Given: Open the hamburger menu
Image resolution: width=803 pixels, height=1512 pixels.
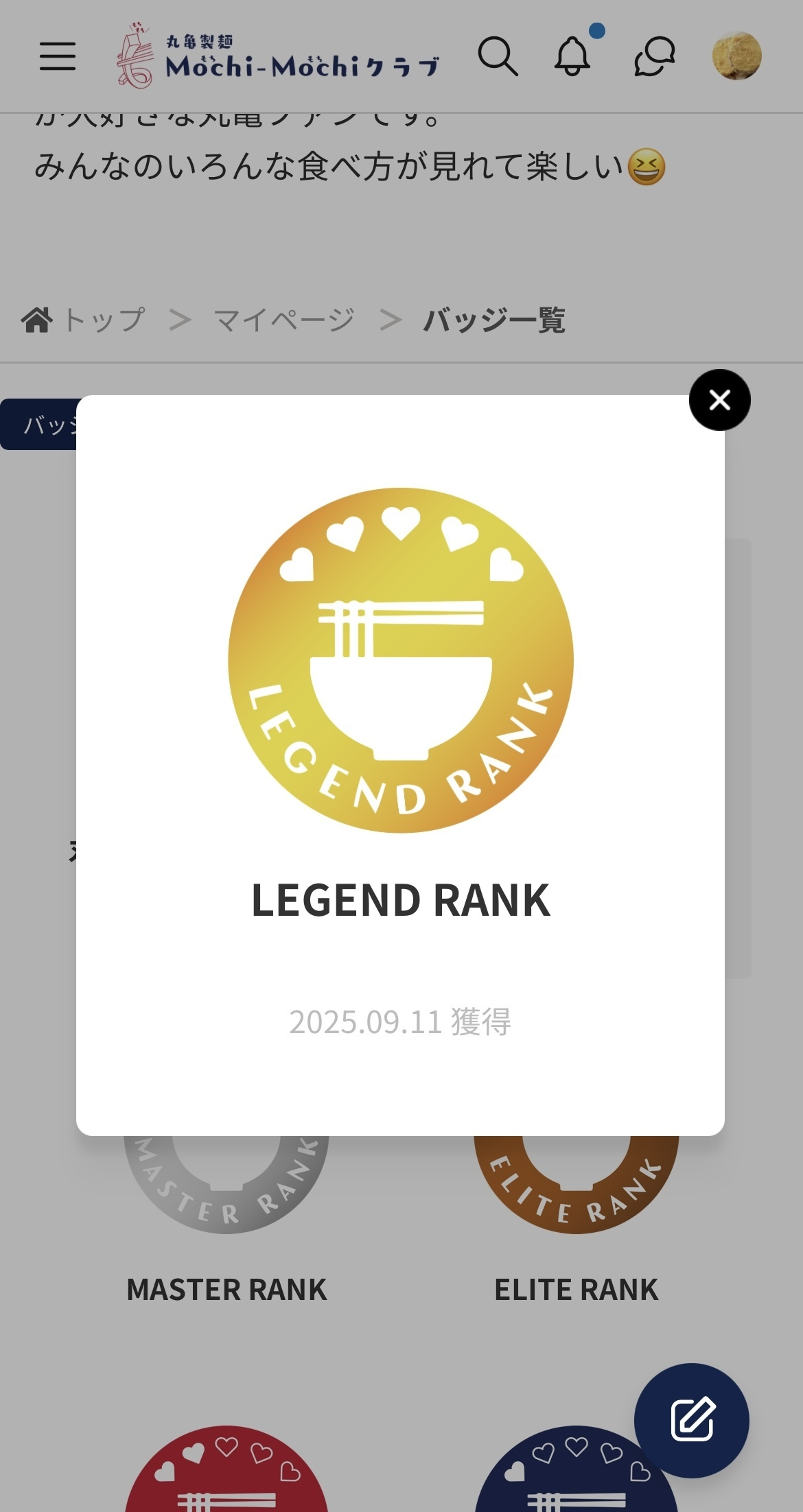Looking at the screenshot, I should point(58,56).
